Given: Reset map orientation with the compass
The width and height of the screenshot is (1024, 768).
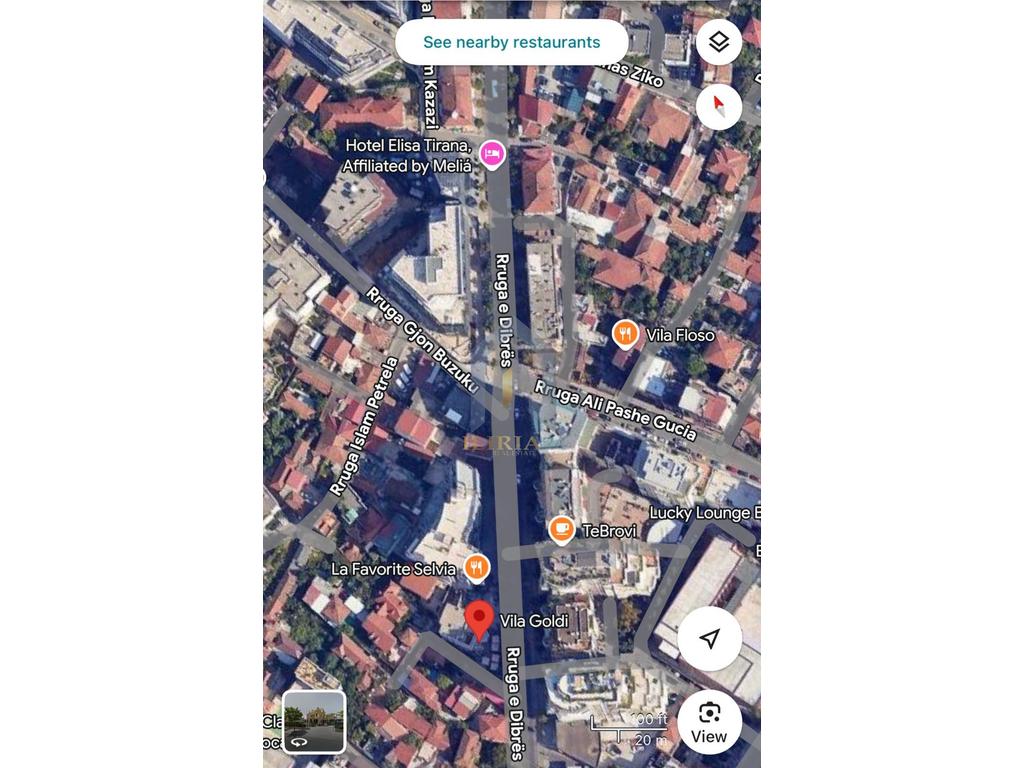Looking at the screenshot, I should click(718, 105).
